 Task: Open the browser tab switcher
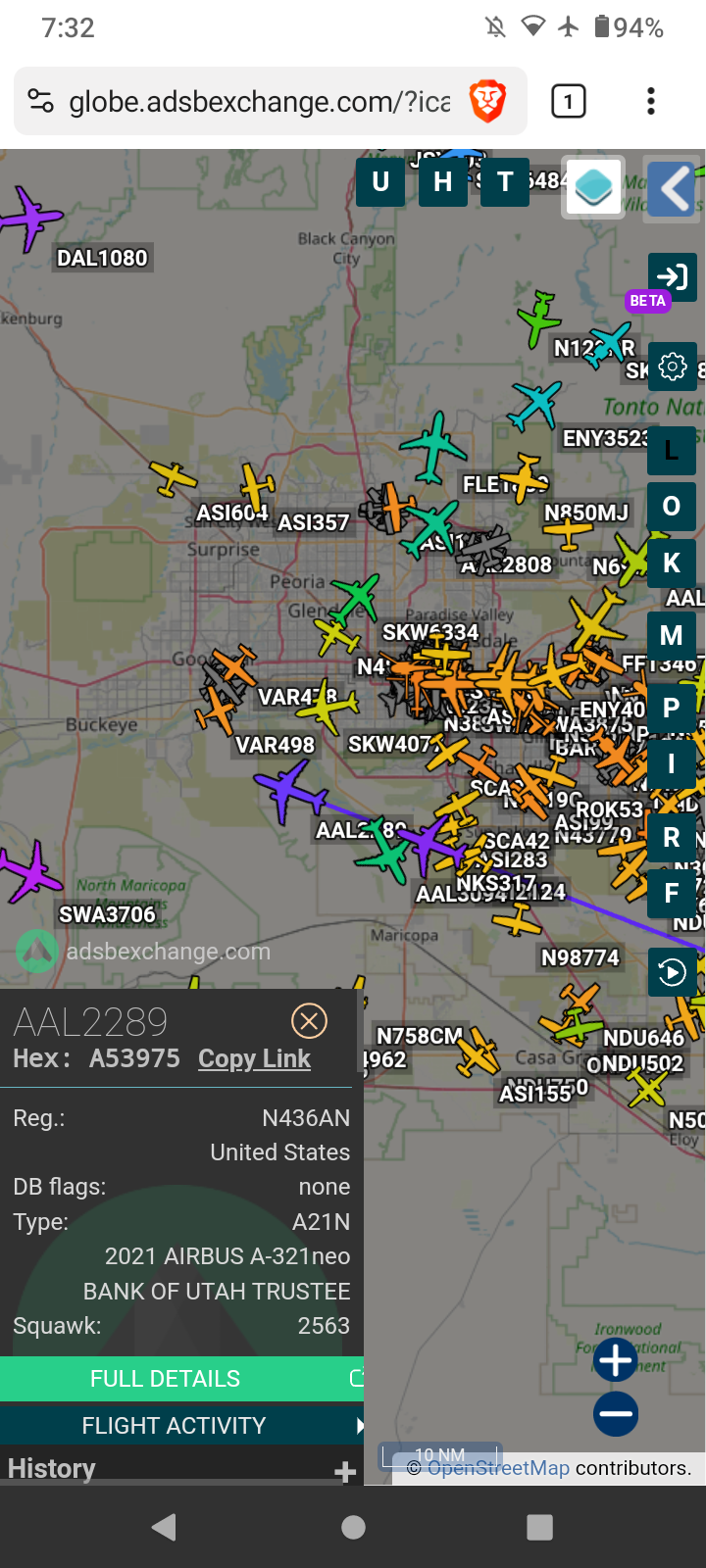click(569, 101)
